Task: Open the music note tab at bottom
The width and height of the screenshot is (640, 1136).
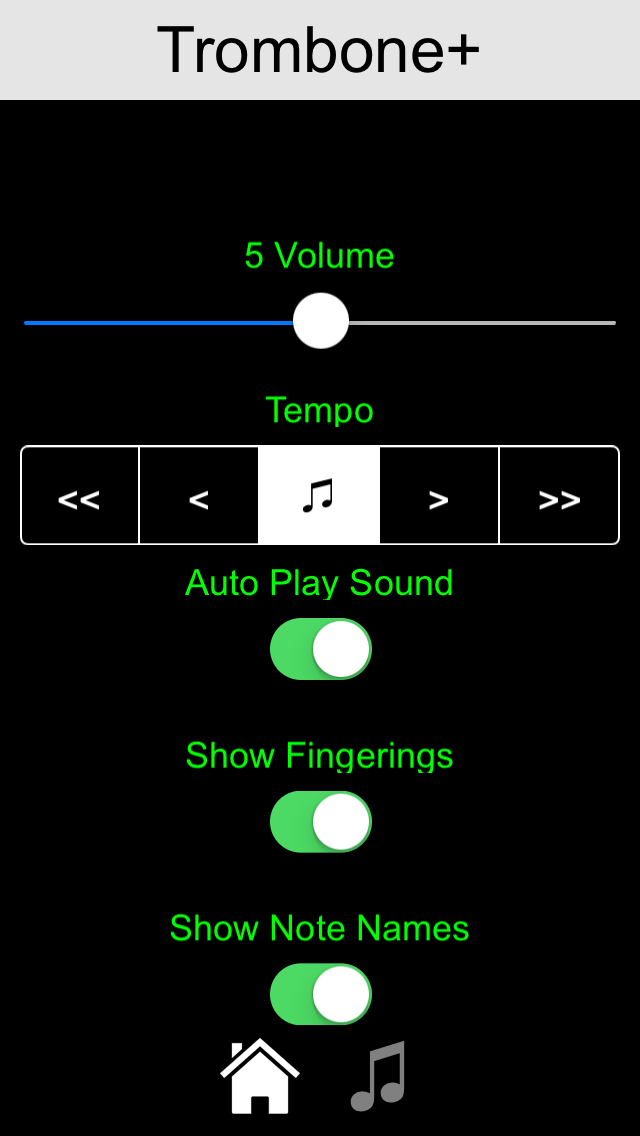Action: click(378, 1077)
